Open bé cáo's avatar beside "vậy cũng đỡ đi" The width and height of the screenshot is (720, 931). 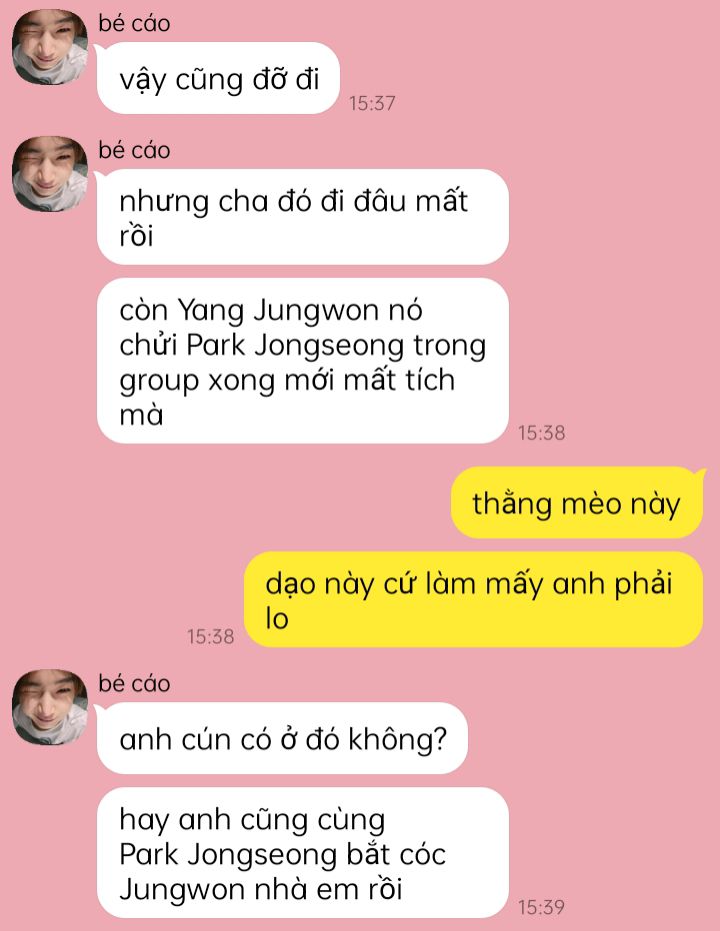click(50, 47)
